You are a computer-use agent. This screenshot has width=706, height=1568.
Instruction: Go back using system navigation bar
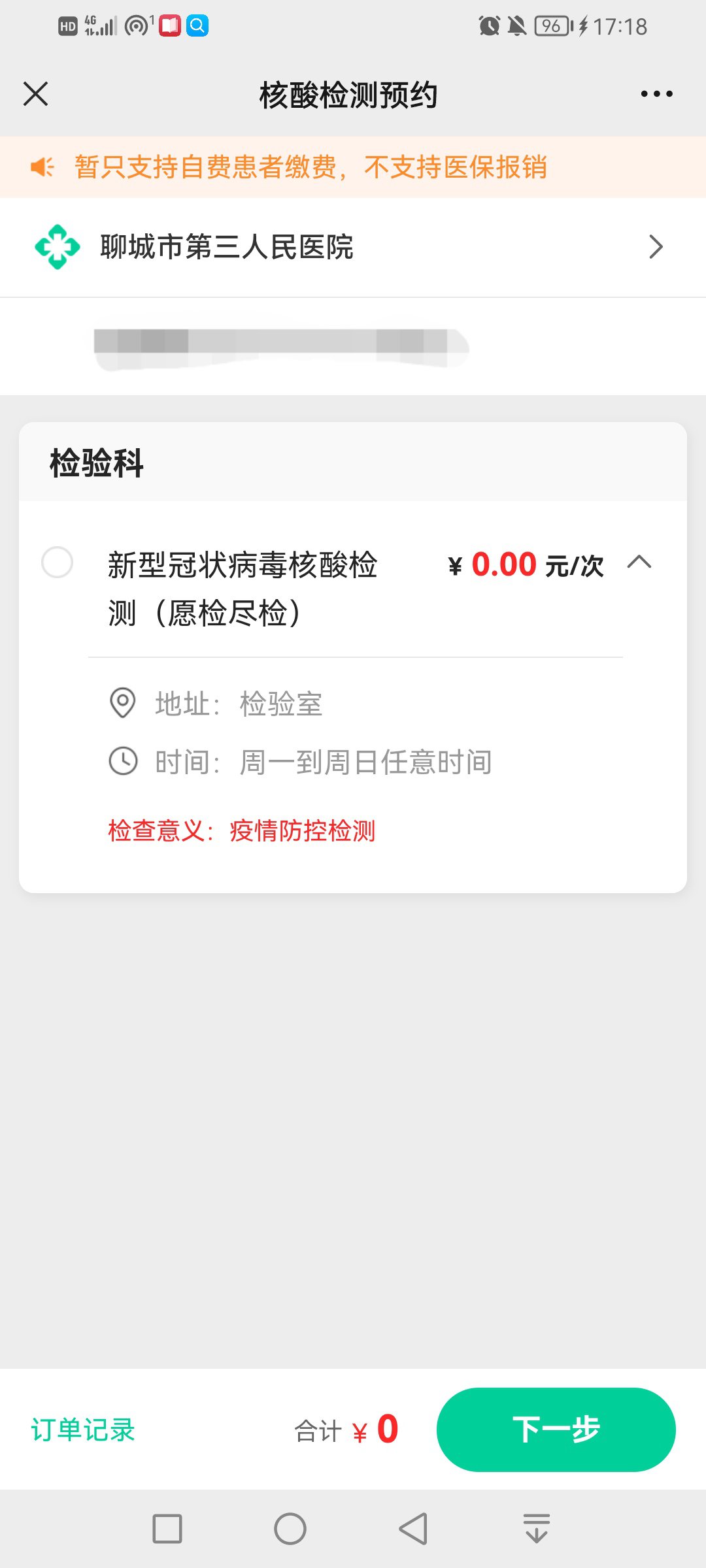coord(413,1529)
